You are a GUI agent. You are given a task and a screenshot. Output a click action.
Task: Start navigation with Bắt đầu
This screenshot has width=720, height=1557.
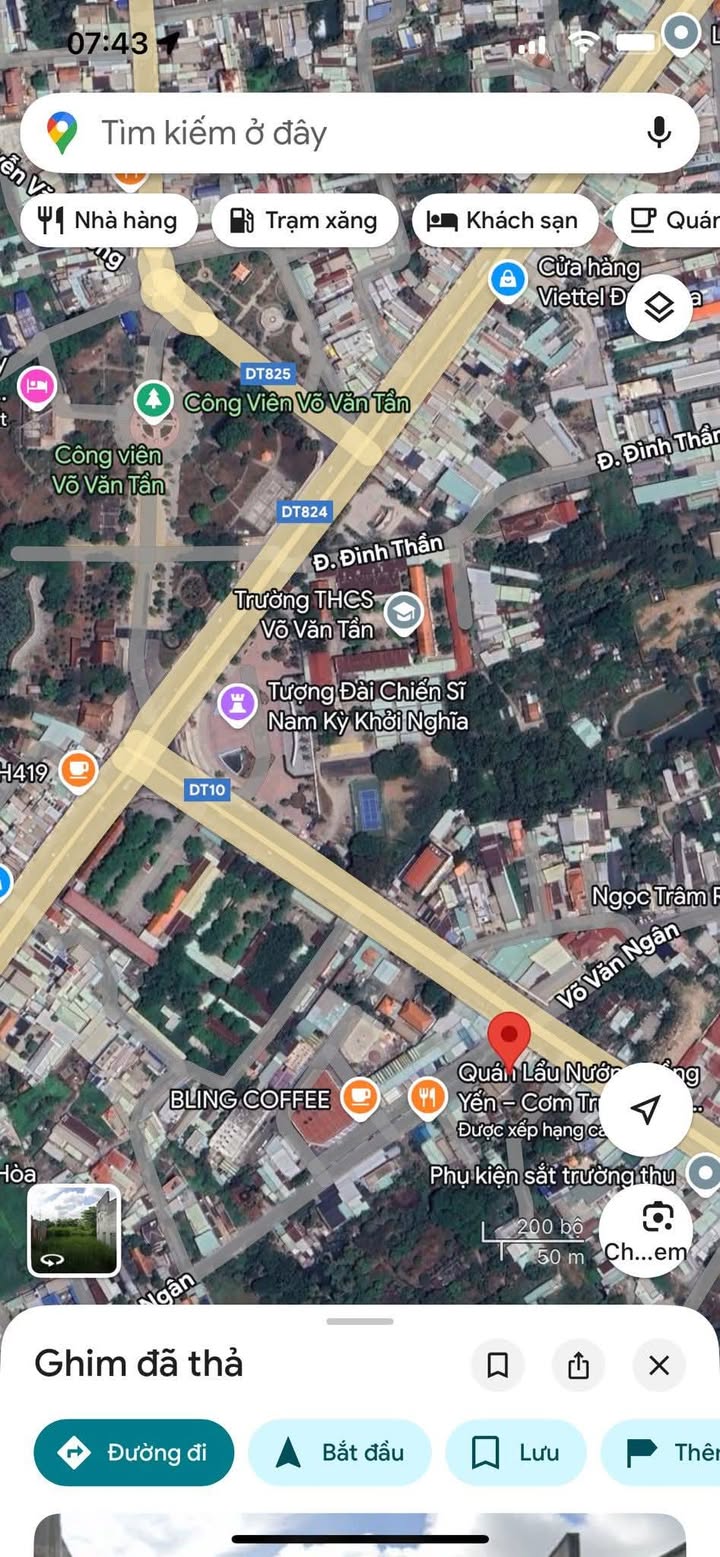(339, 1452)
